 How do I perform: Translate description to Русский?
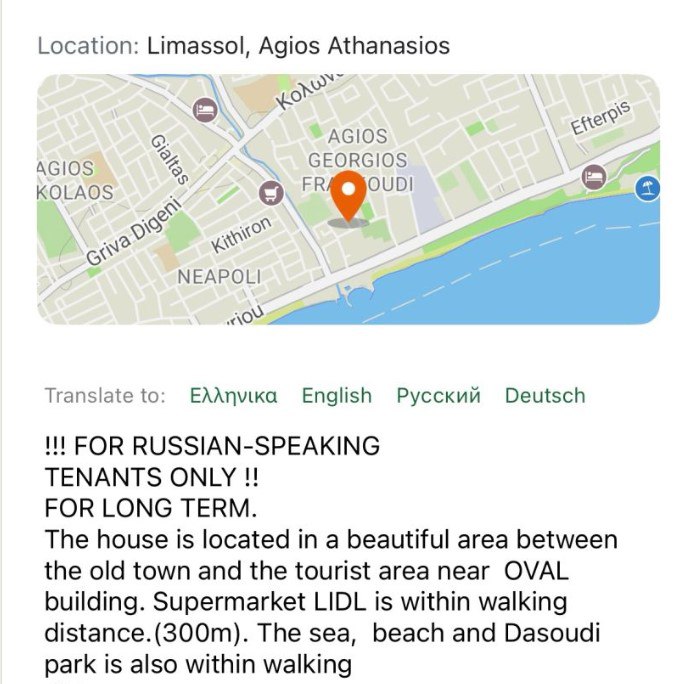[x=438, y=395]
